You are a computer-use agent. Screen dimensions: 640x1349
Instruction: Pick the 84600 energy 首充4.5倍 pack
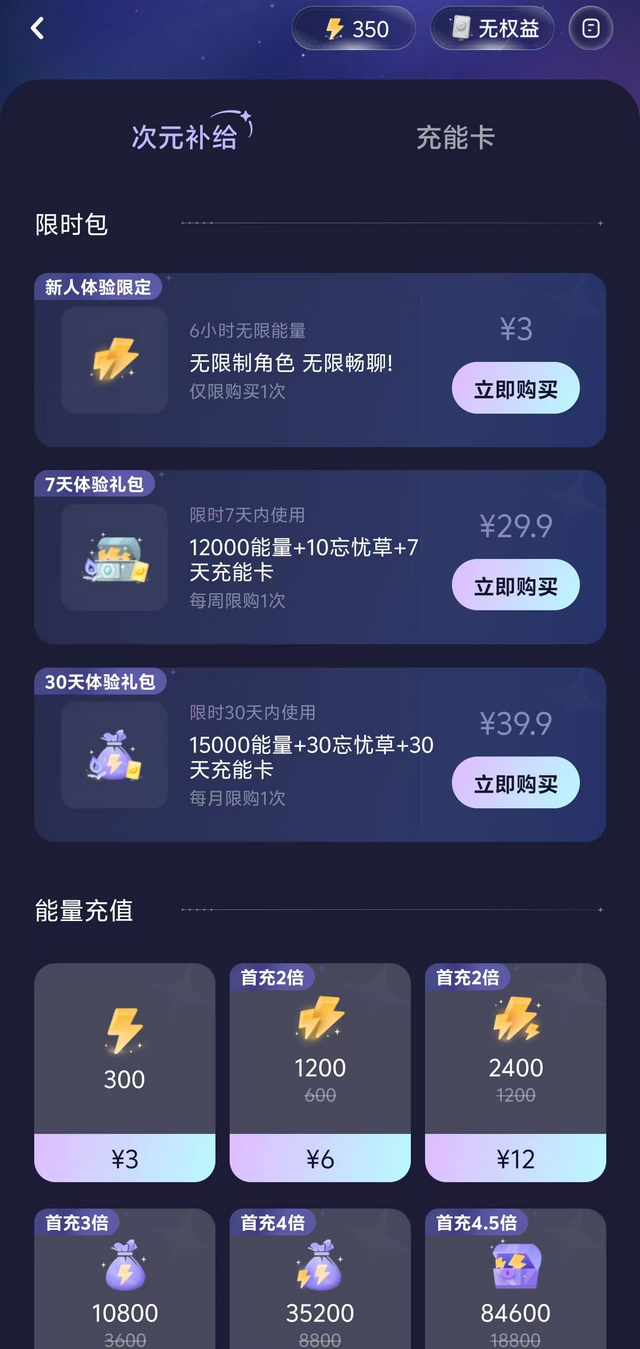515,1285
